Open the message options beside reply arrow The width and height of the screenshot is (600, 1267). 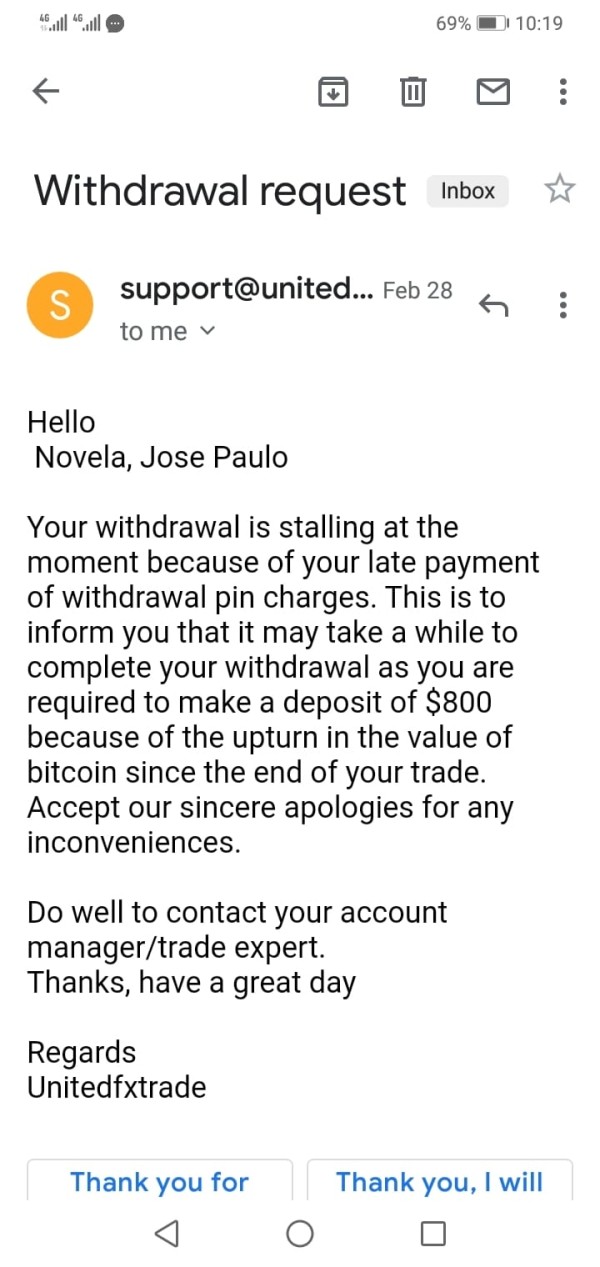563,305
